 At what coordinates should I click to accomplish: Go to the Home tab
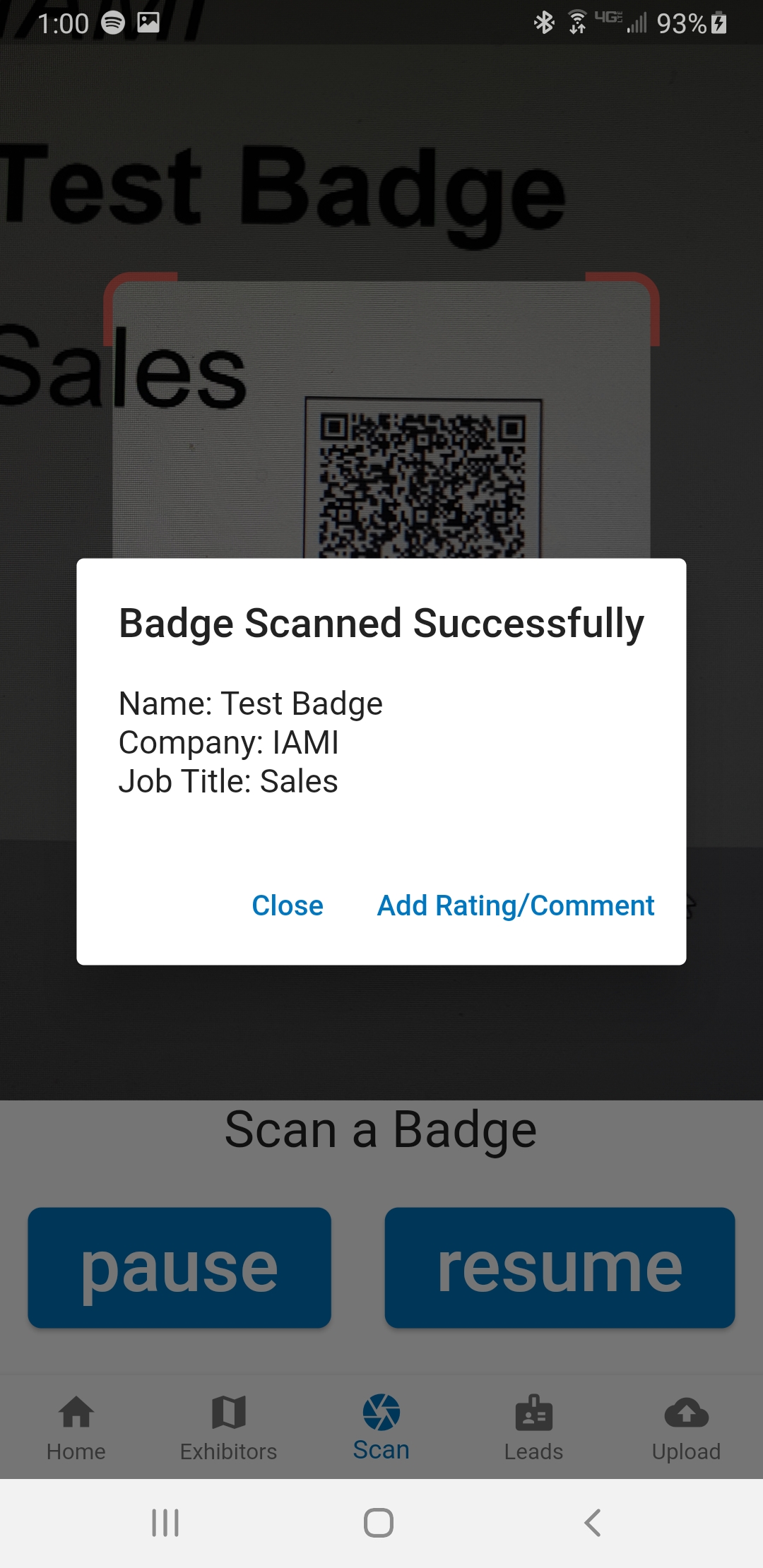pyautogui.click(x=76, y=1427)
